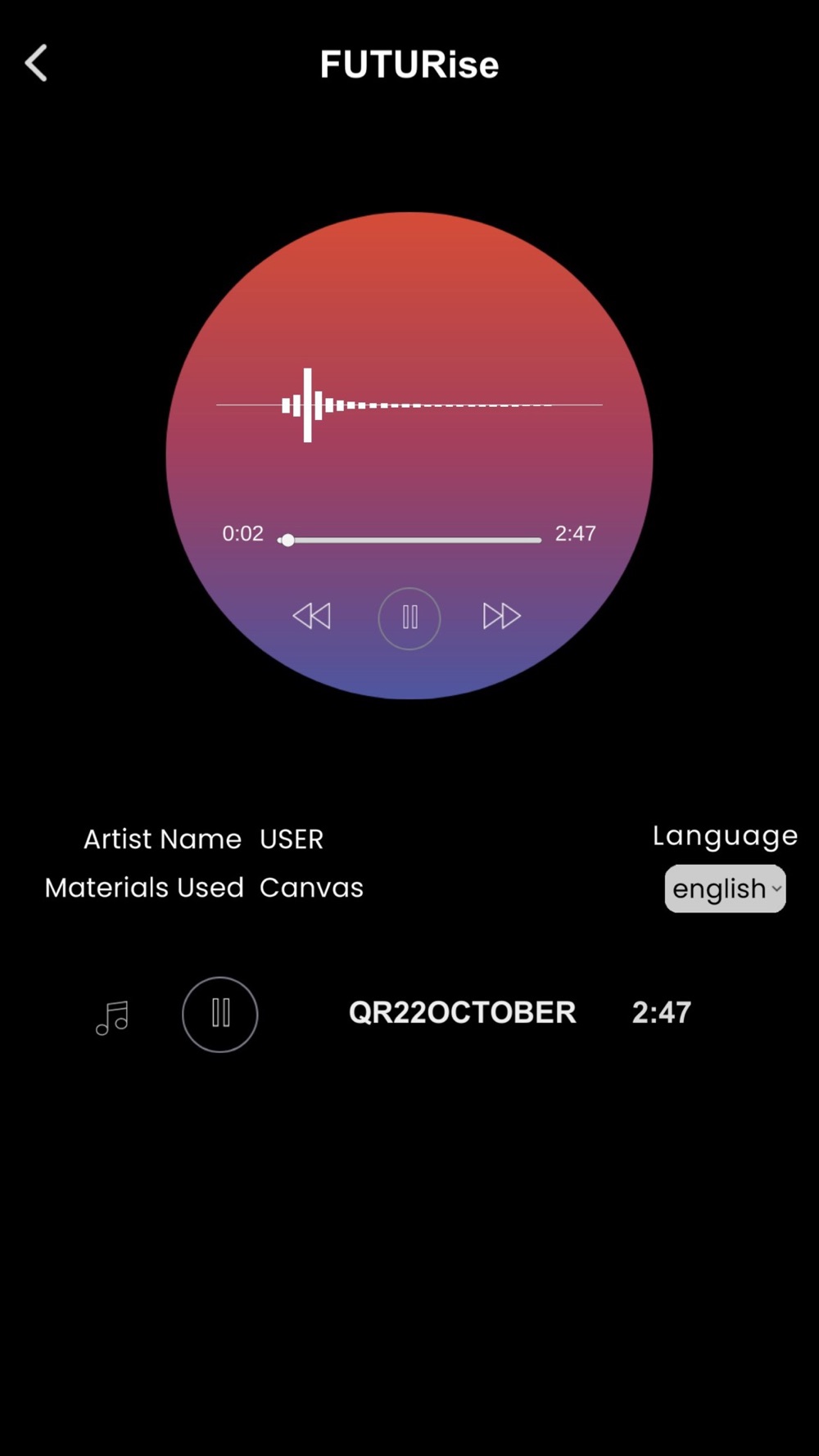The width and height of the screenshot is (819, 1456).
Task: Open the english language dropdown
Action: coord(725,889)
